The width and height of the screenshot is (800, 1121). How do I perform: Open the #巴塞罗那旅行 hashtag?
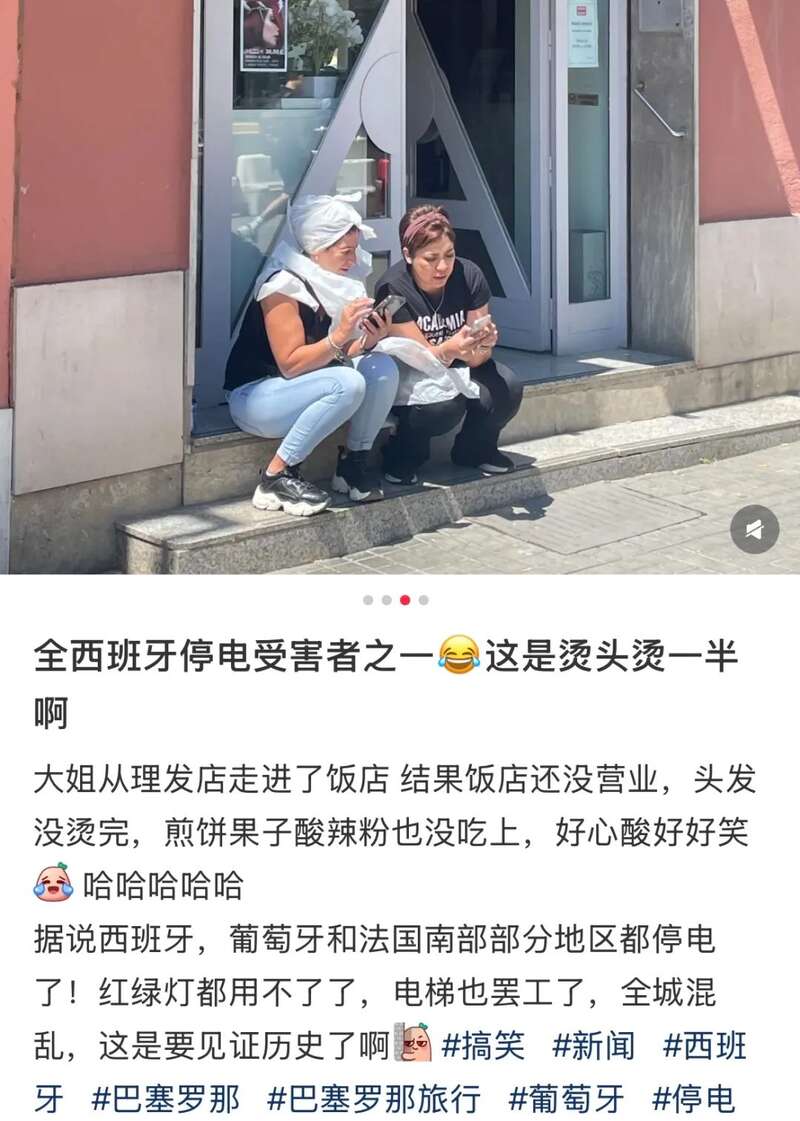pos(374,1099)
